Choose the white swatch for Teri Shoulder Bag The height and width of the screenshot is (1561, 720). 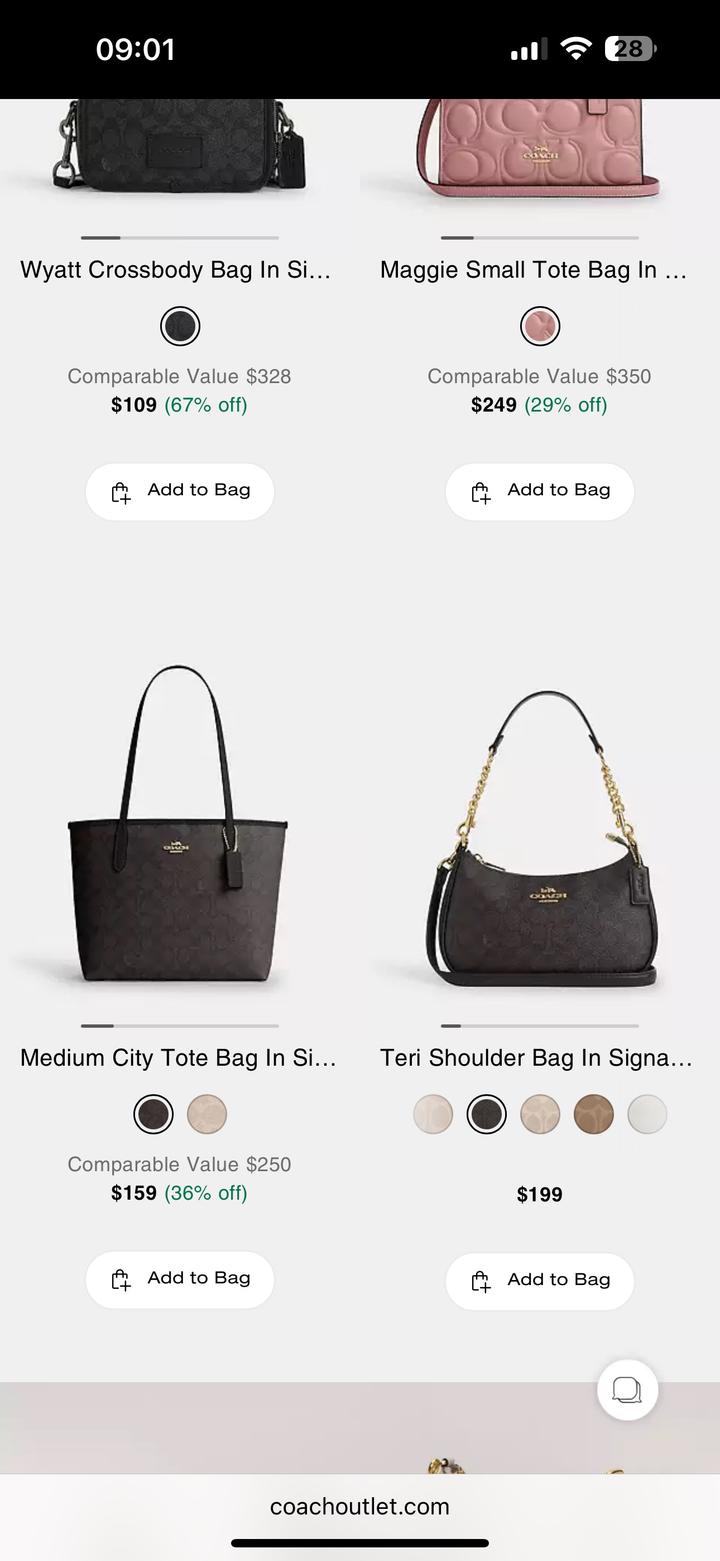click(x=647, y=1114)
